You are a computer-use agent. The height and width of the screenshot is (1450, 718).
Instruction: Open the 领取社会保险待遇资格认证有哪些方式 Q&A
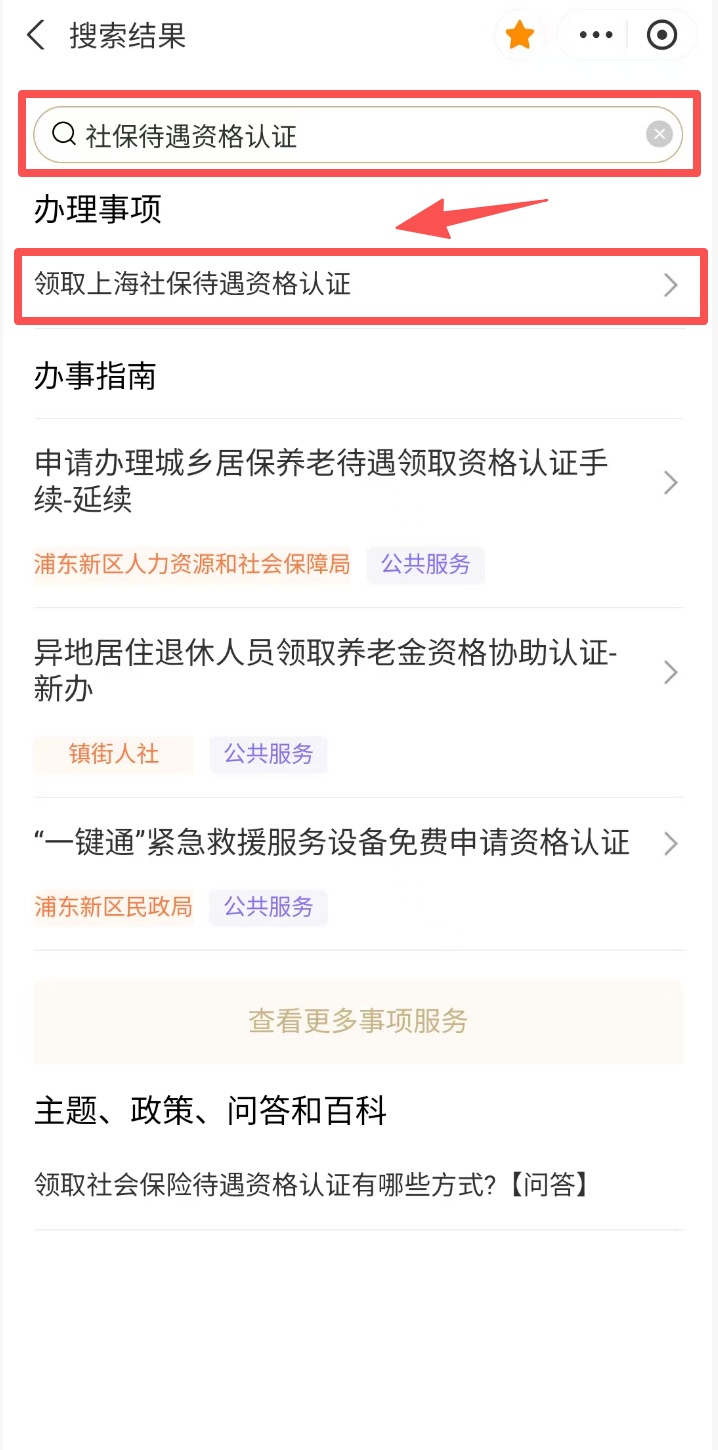click(x=312, y=1185)
